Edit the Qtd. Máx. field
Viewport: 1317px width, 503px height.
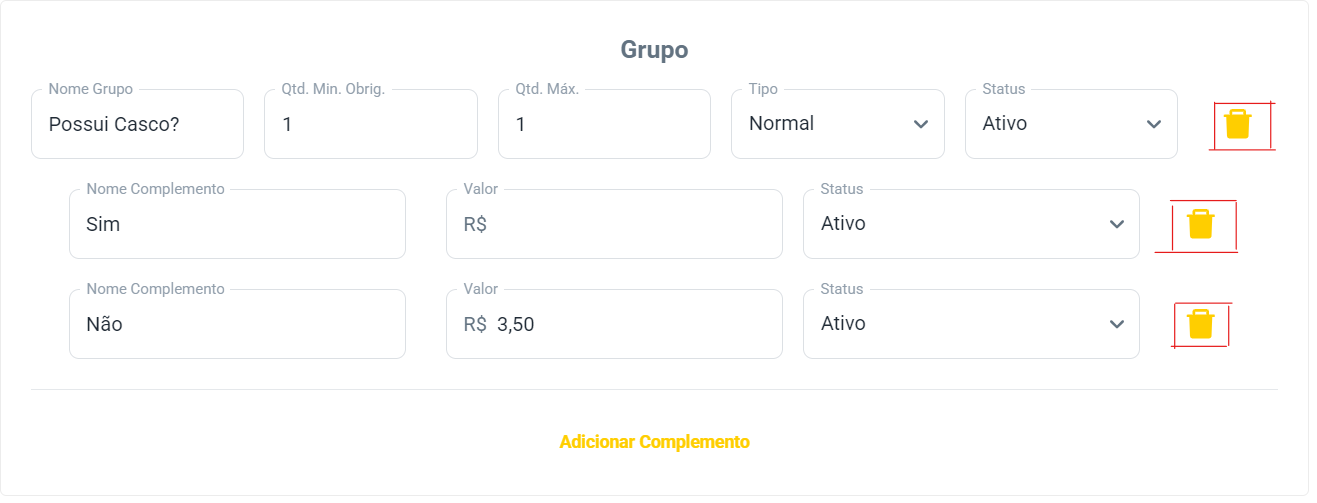[604, 124]
